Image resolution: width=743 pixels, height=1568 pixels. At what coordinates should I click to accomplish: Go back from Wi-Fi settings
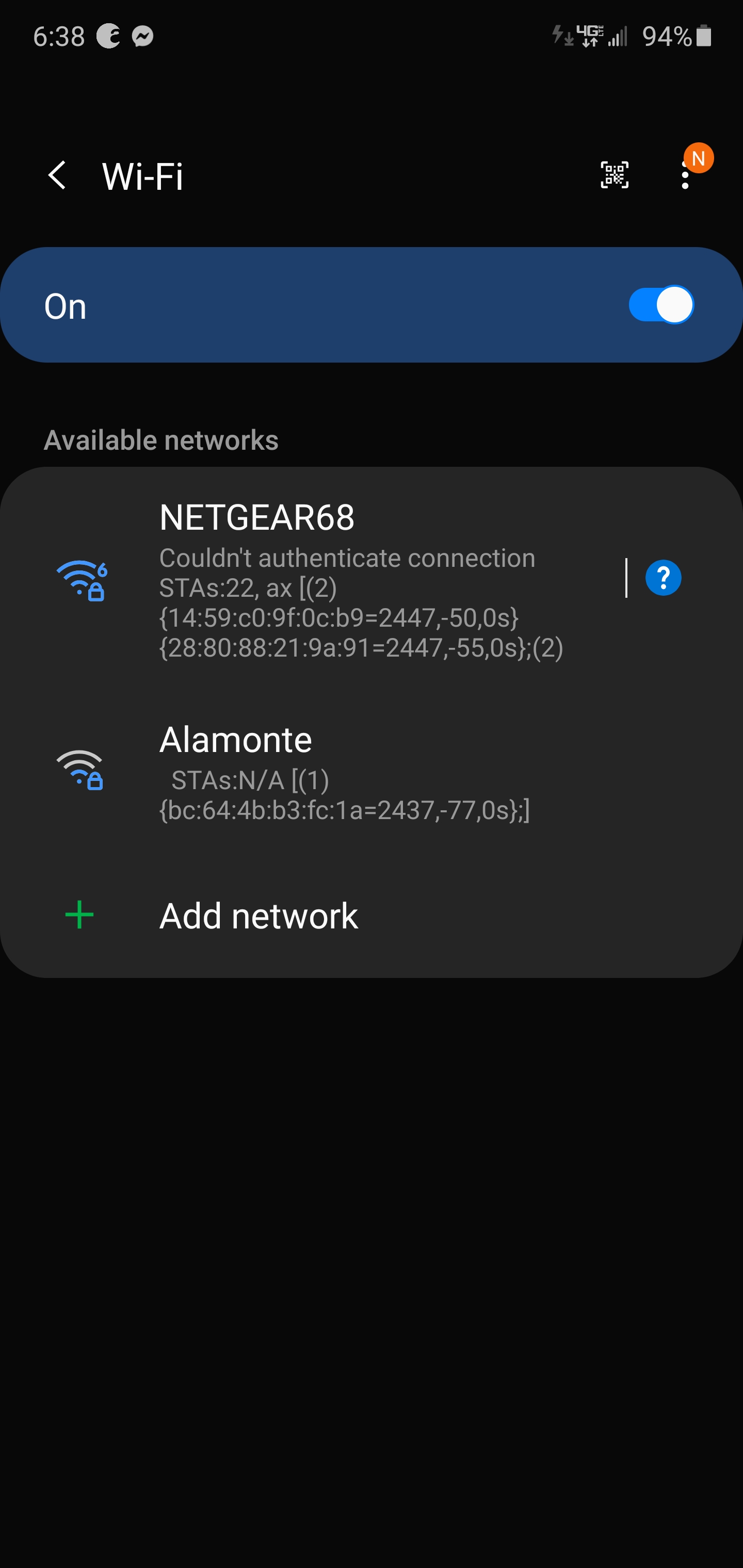pos(57,176)
